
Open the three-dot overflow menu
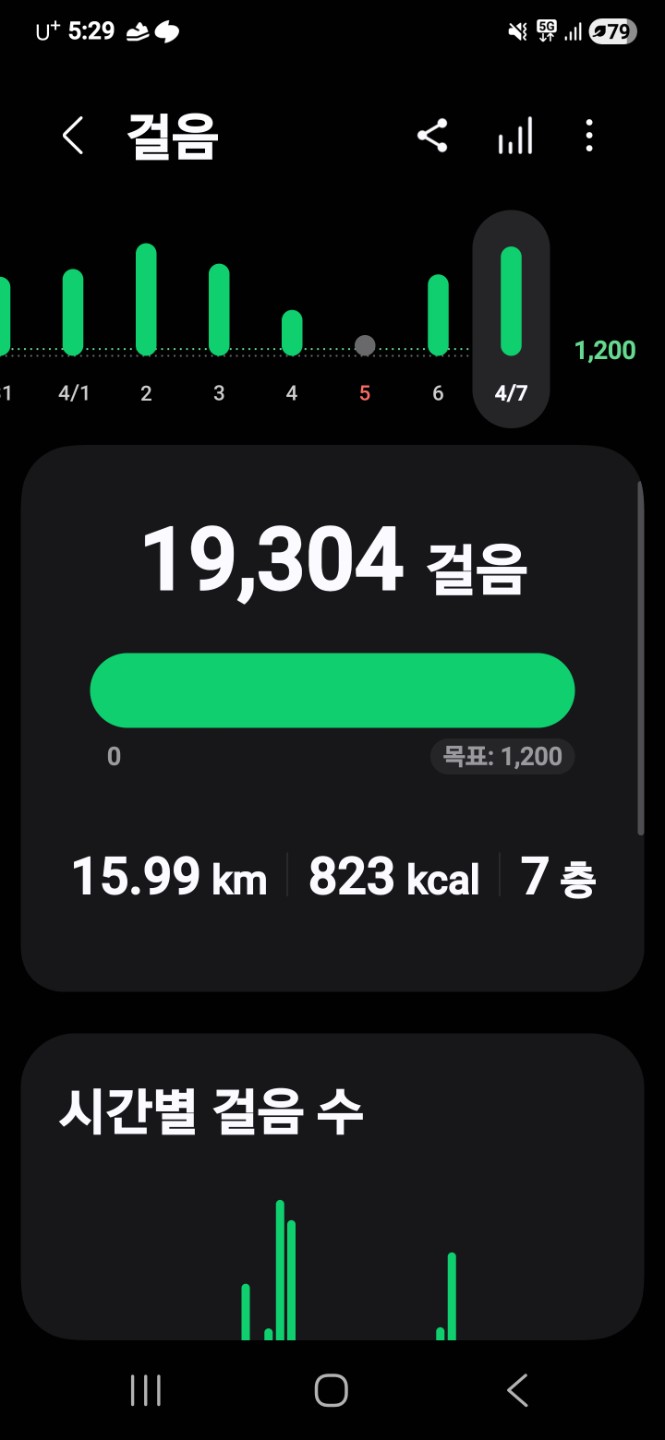(589, 136)
